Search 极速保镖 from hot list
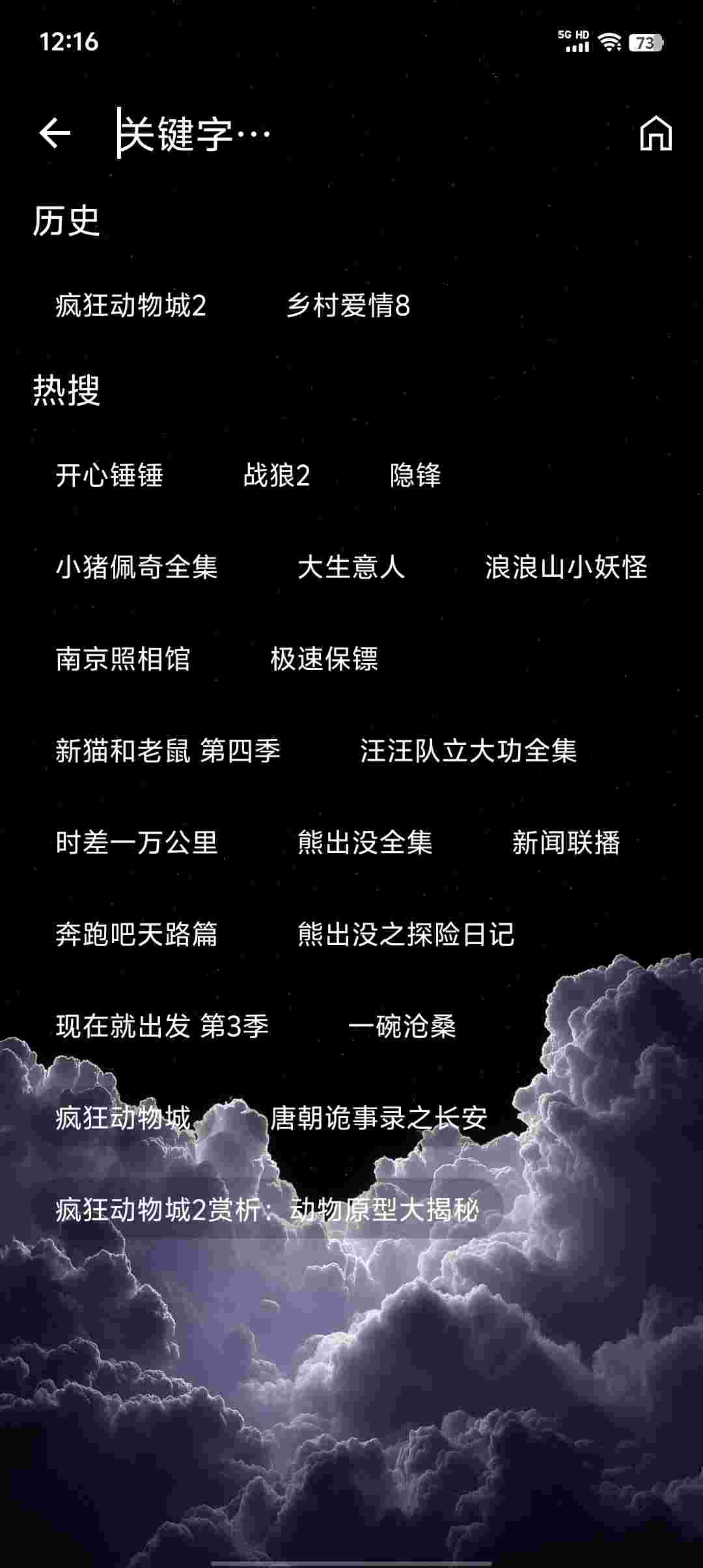Image resolution: width=703 pixels, height=1568 pixels. point(324,659)
